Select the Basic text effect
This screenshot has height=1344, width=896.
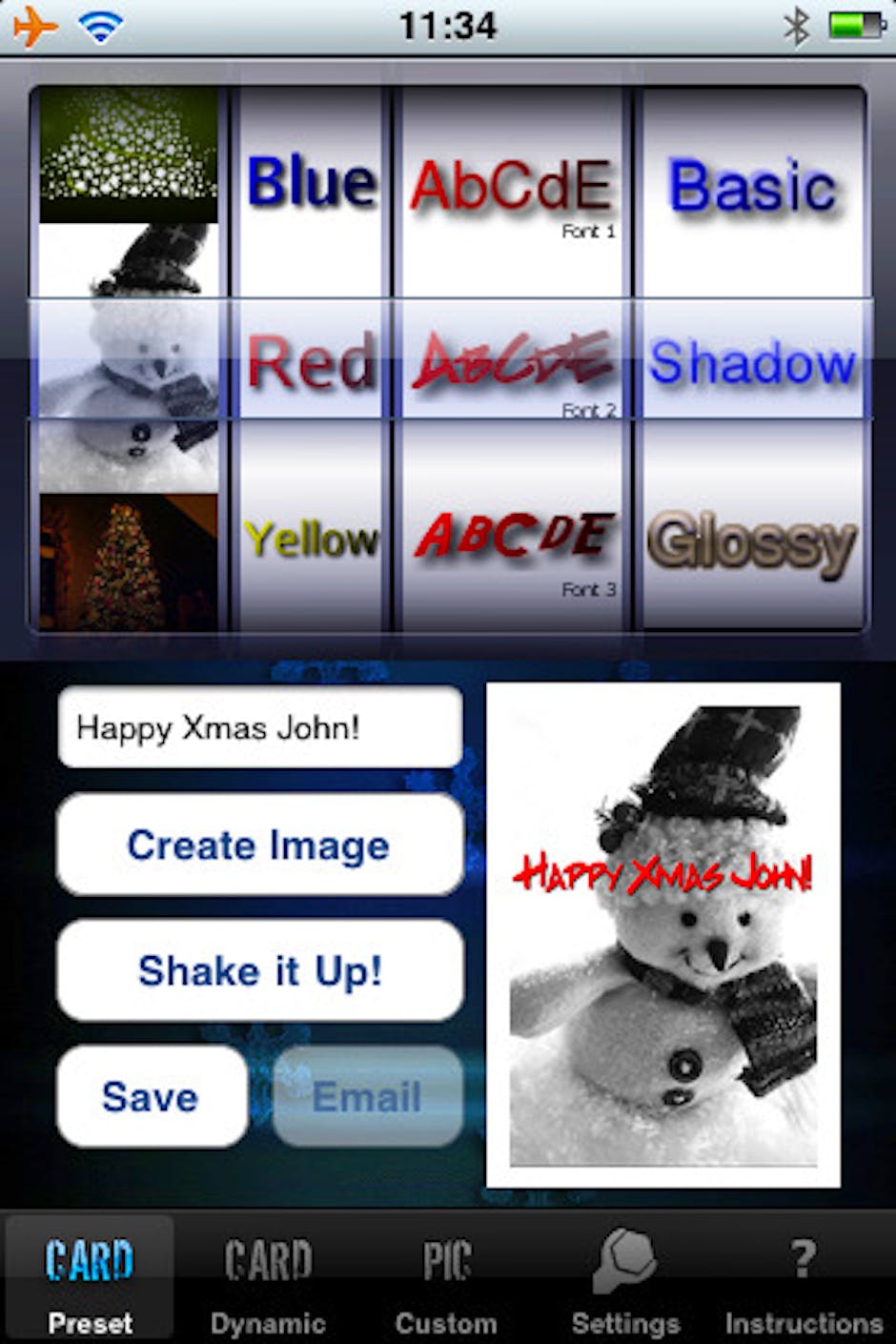(x=752, y=186)
